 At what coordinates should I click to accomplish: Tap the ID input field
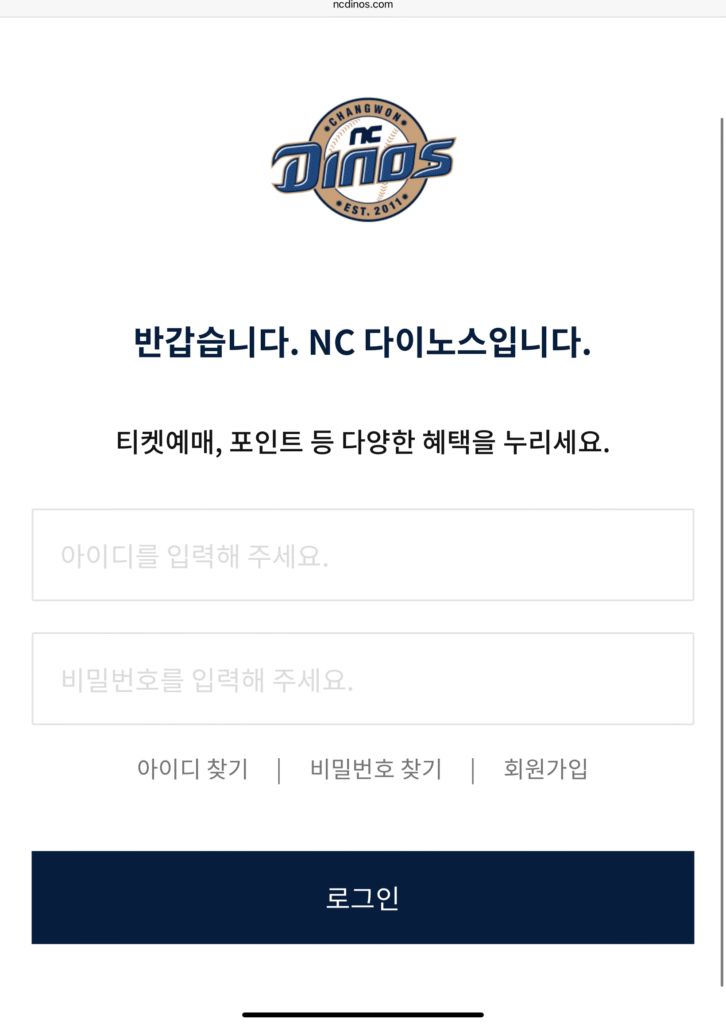pyautogui.click(x=362, y=555)
